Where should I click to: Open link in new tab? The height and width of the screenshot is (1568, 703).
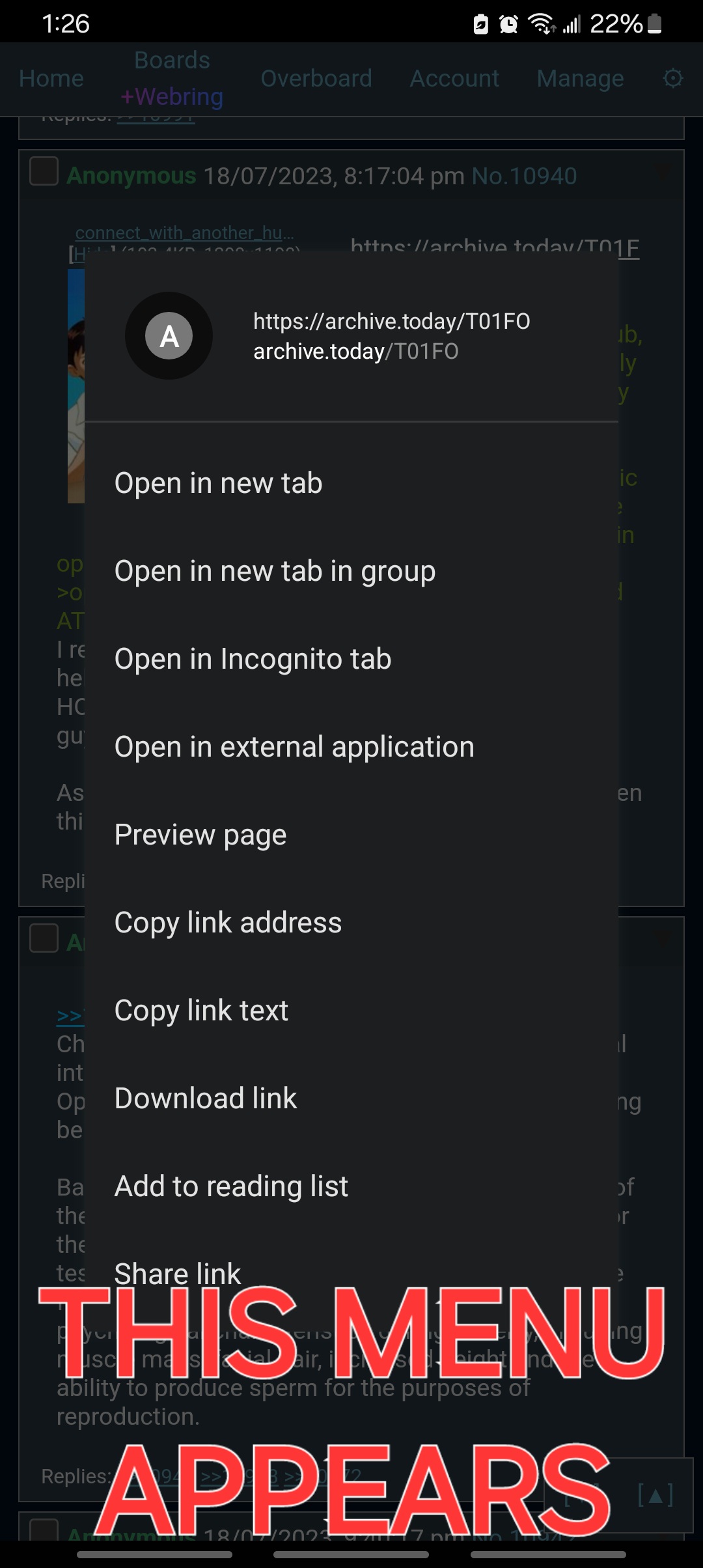pos(351,483)
